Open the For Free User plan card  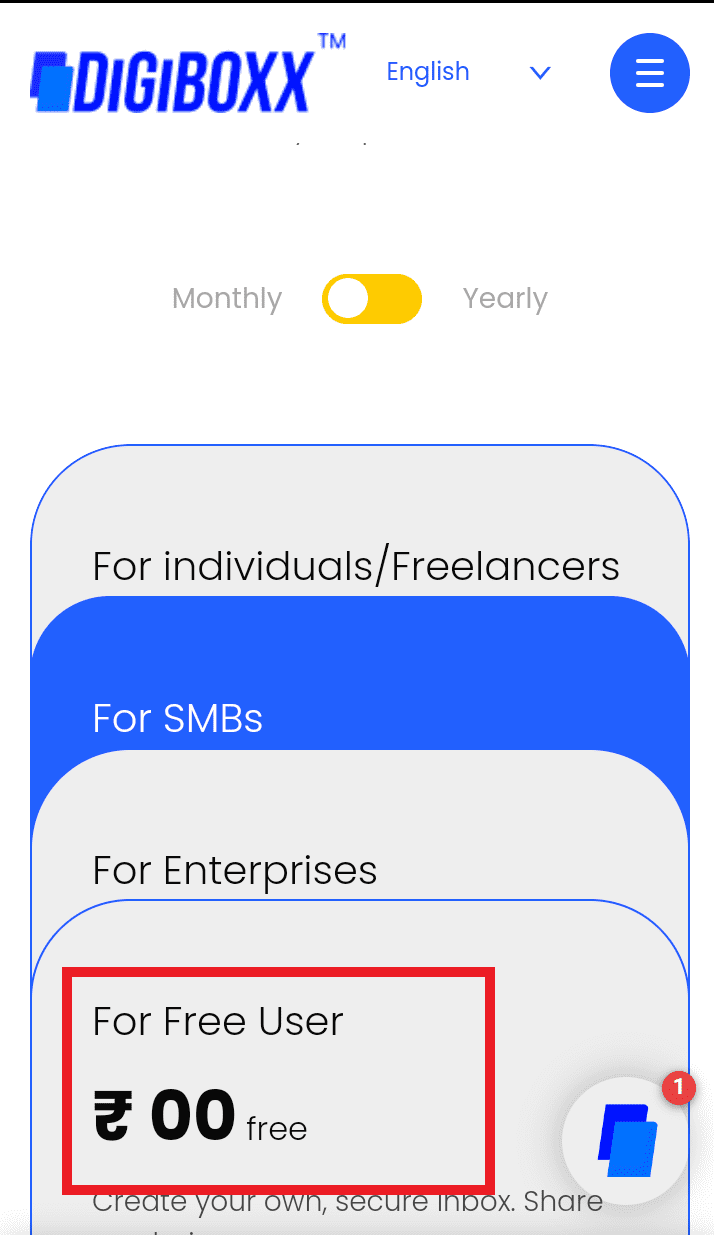(360, 1067)
